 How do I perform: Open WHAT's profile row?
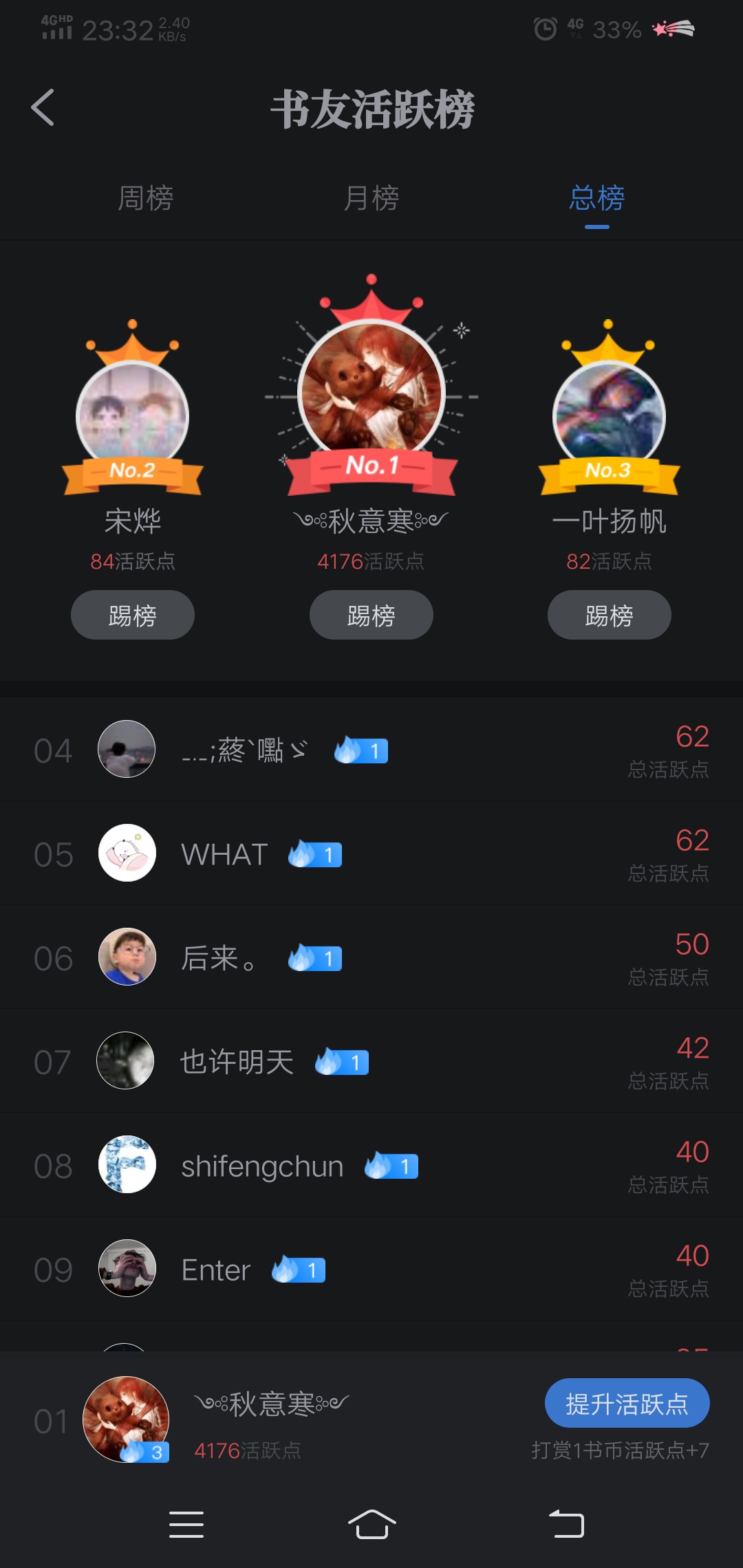click(371, 853)
